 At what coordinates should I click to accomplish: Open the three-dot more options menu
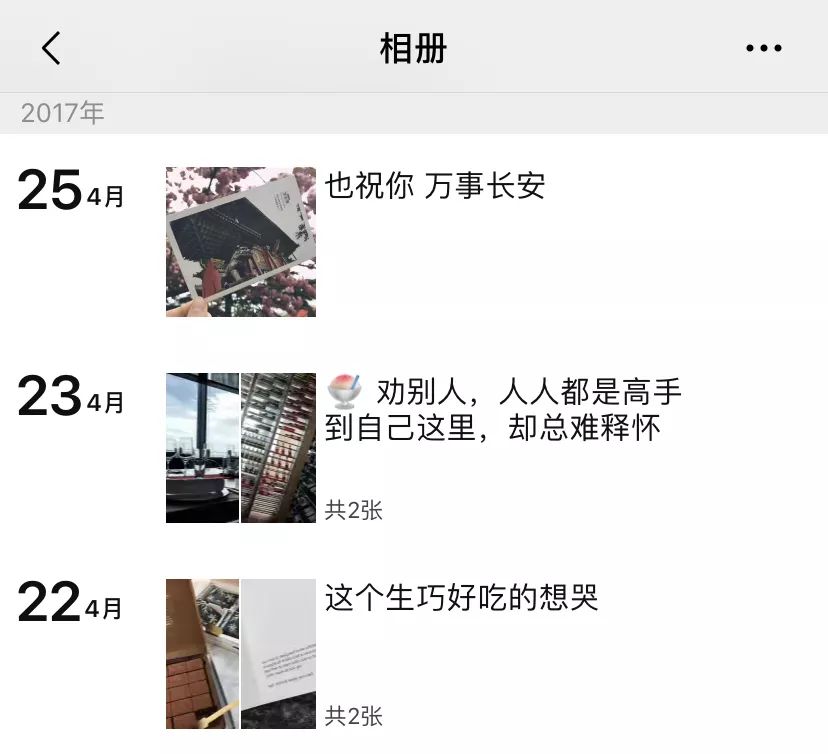coord(764,48)
